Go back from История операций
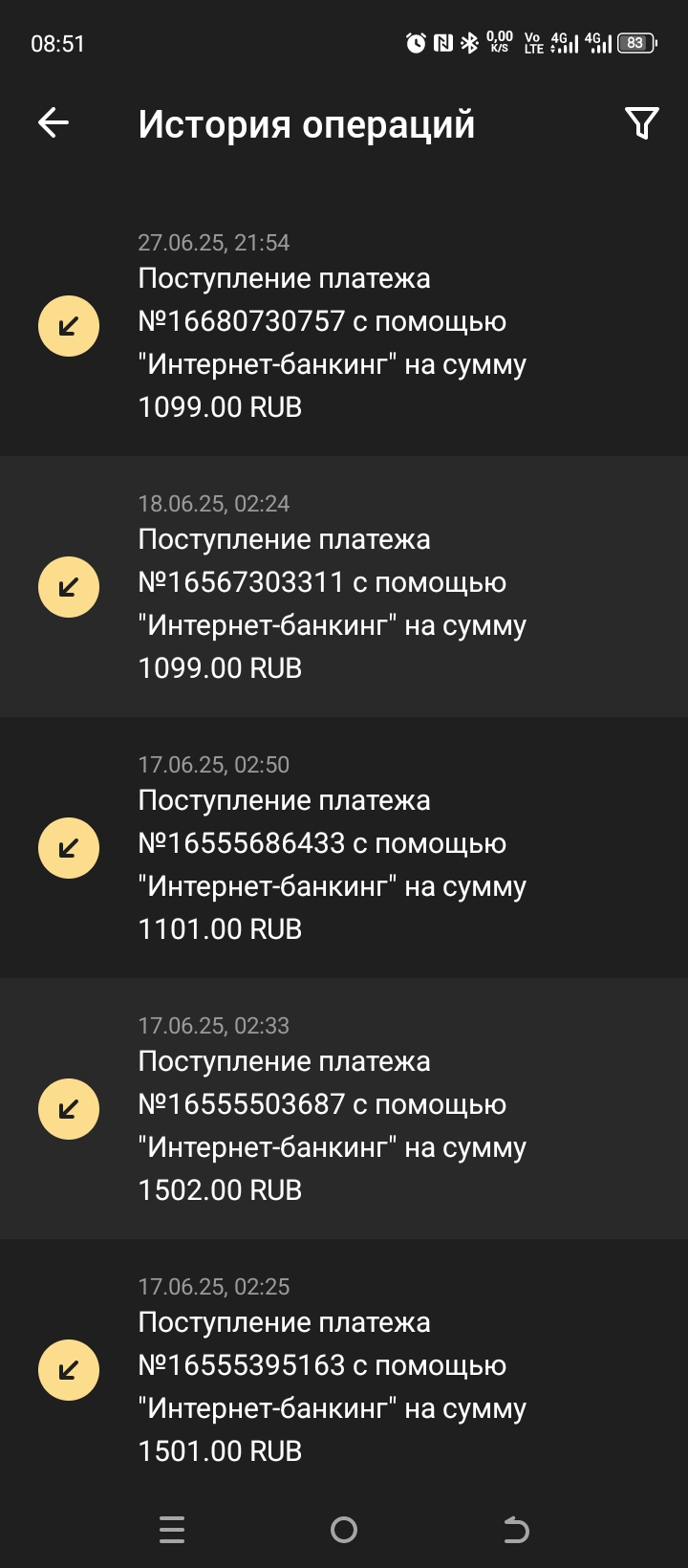The height and width of the screenshot is (1568, 688). [54, 122]
